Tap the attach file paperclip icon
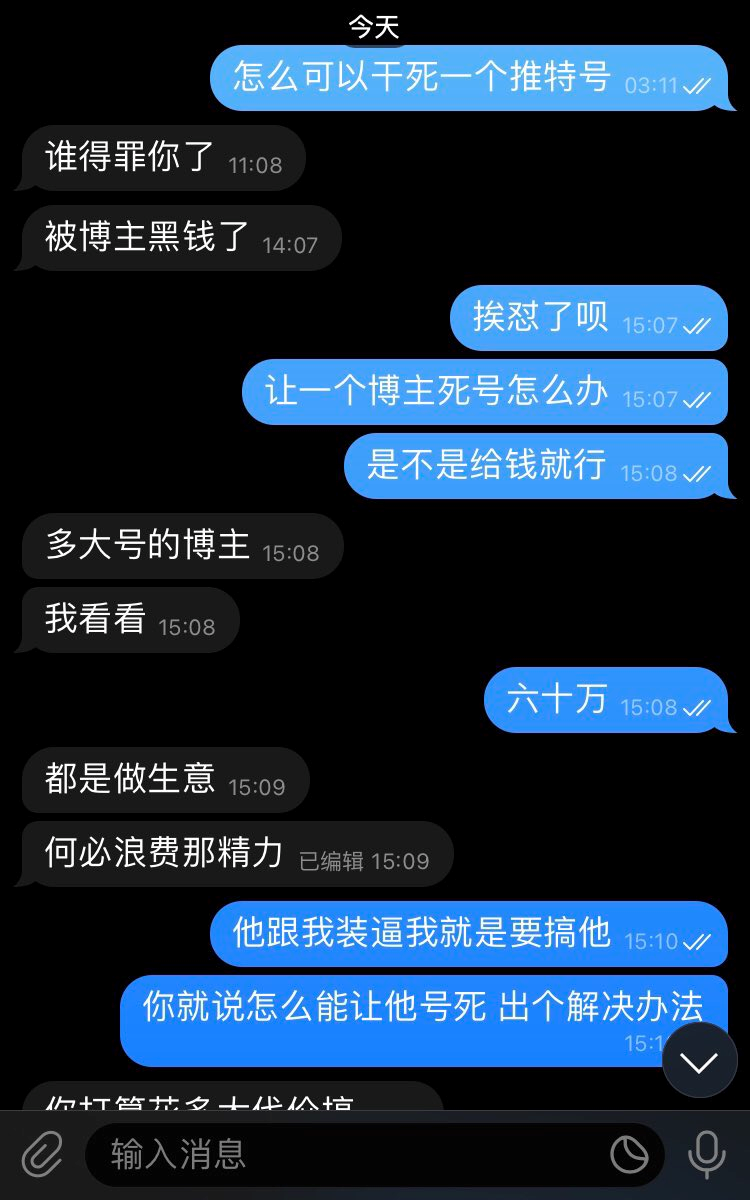750x1200 pixels. [42, 1155]
